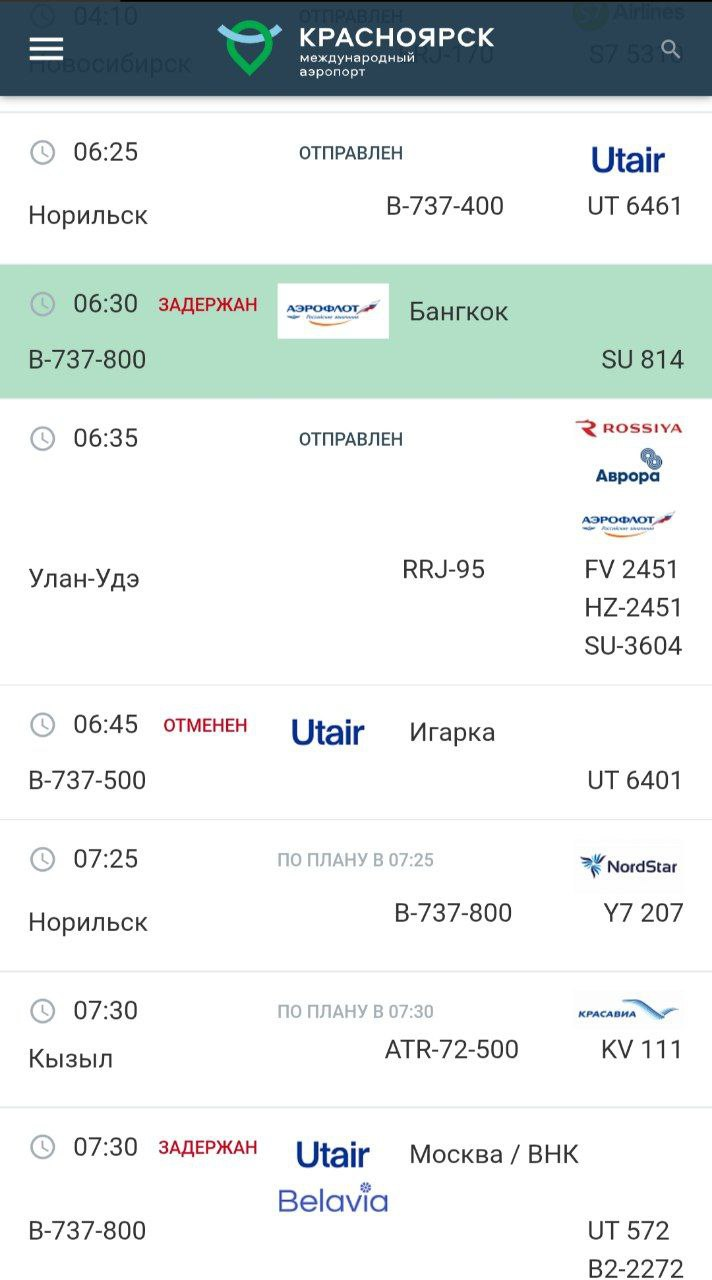
Task: Open Utair flight UT 6461 to Норильск
Action: click(356, 187)
